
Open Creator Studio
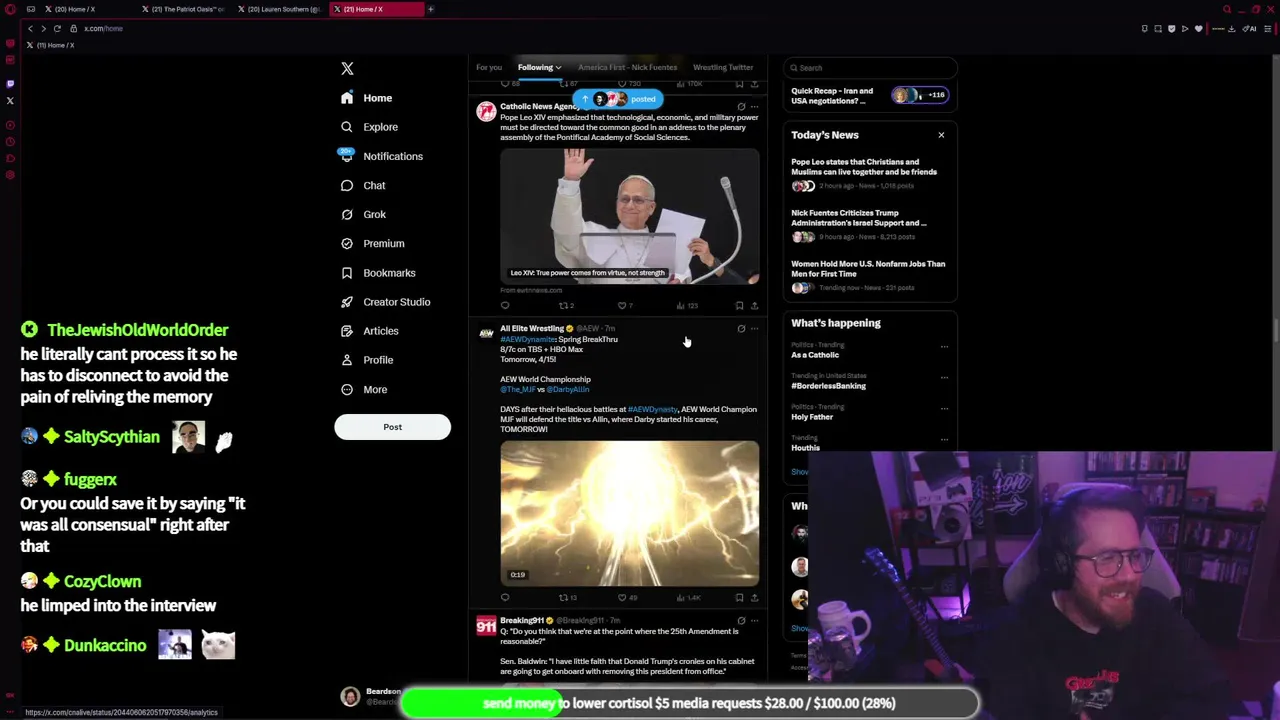pos(396,302)
